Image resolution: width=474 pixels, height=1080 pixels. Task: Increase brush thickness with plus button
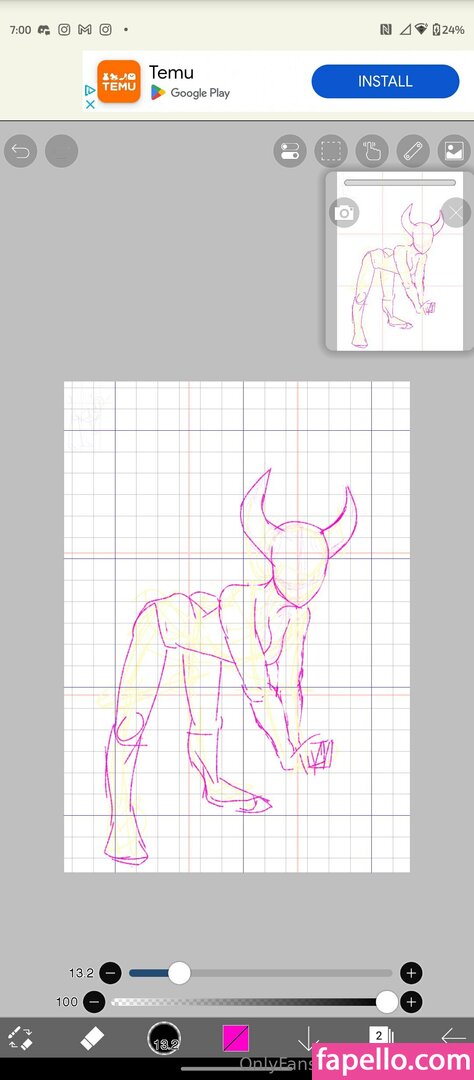(x=411, y=973)
